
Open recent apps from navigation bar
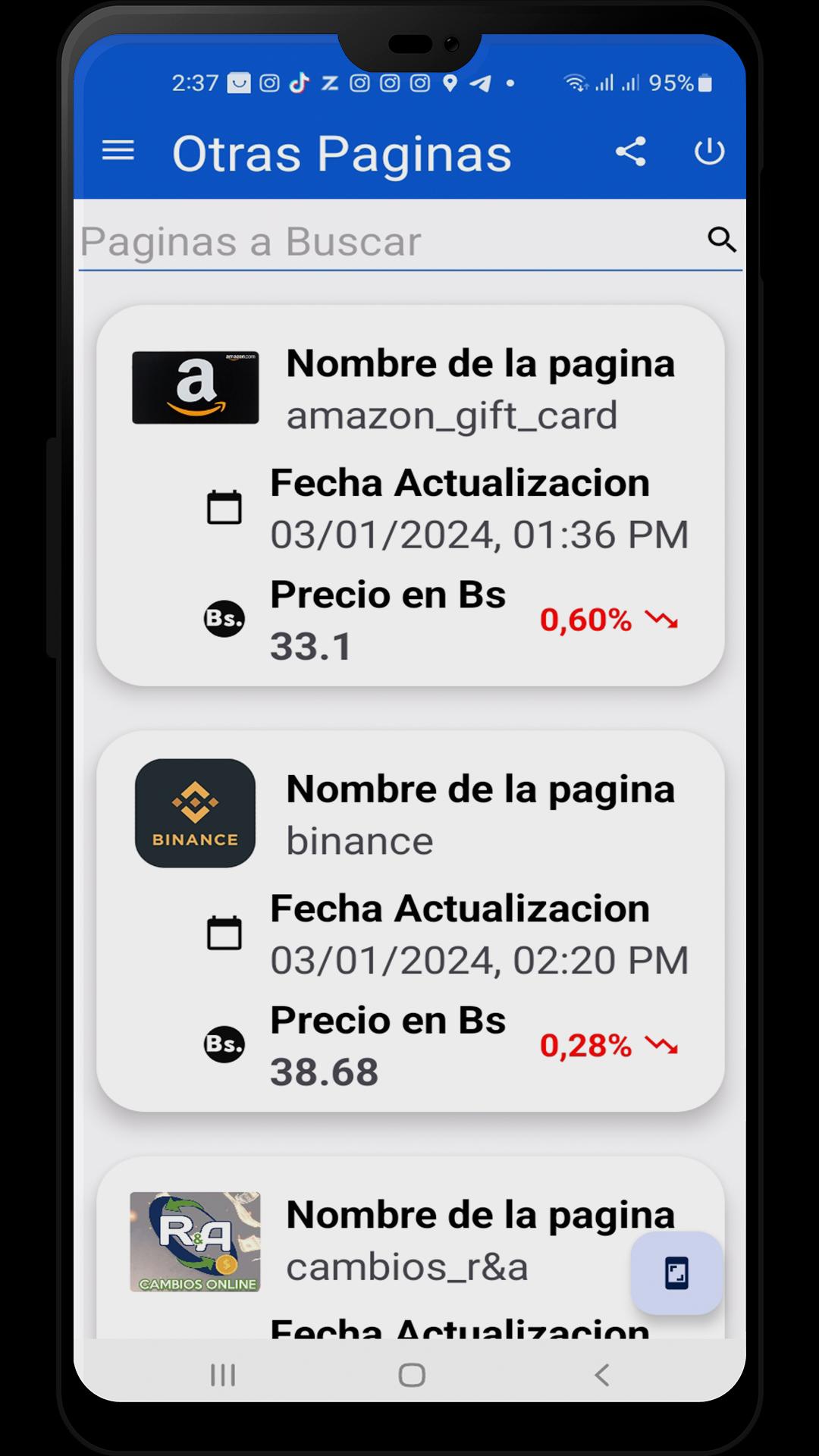tap(223, 1375)
